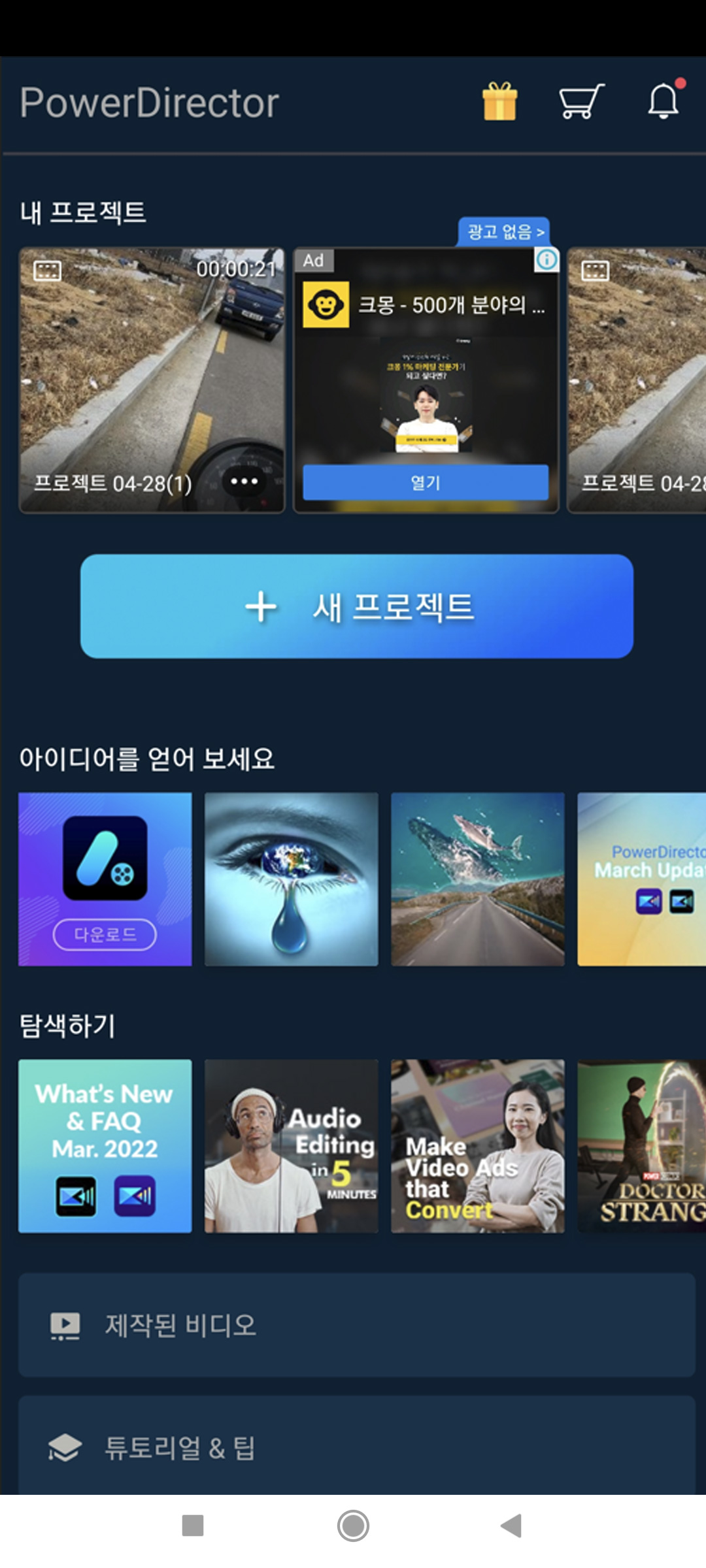Open Make Video Ads that Convert
The height and width of the screenshot is (1568, 706).
478,1146
